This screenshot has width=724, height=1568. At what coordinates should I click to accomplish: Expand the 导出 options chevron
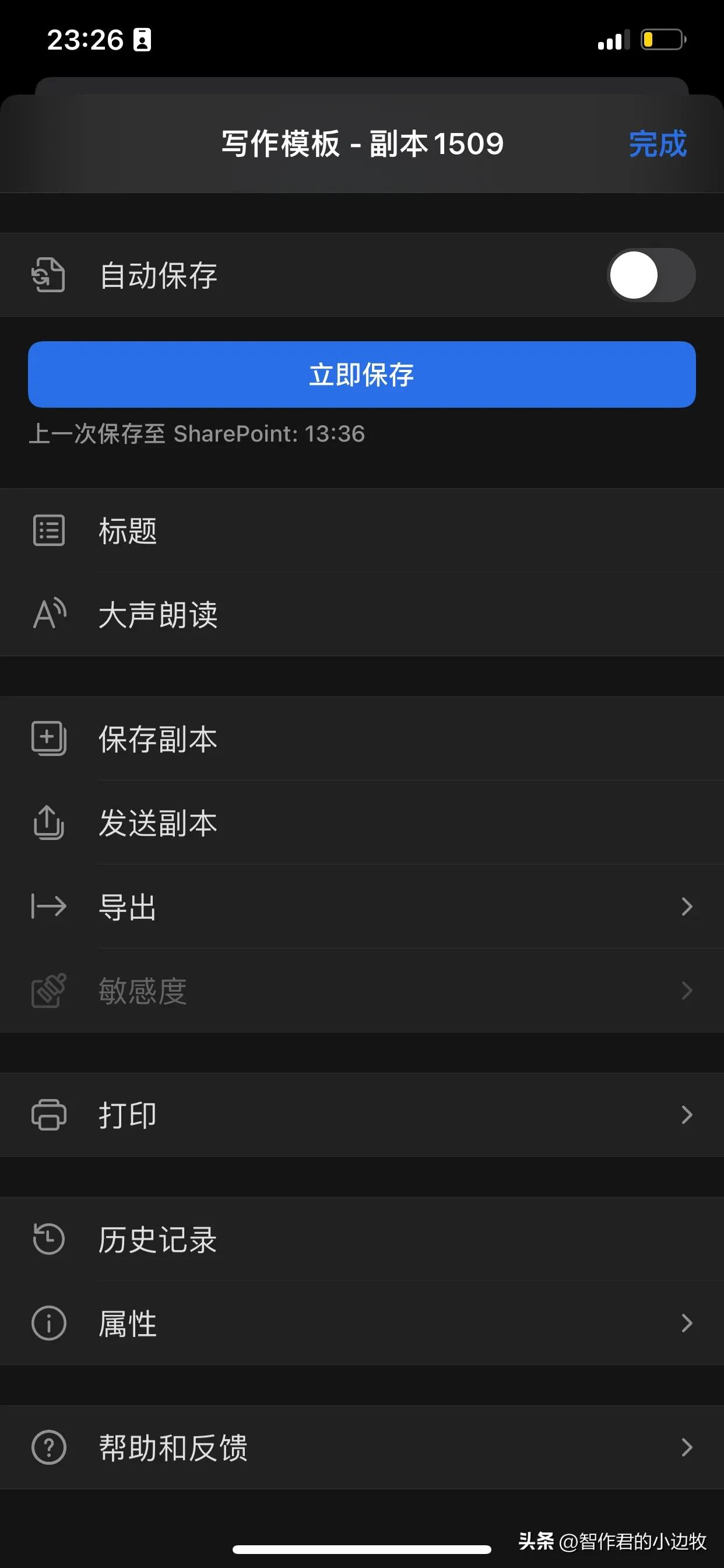coord(687,908)
